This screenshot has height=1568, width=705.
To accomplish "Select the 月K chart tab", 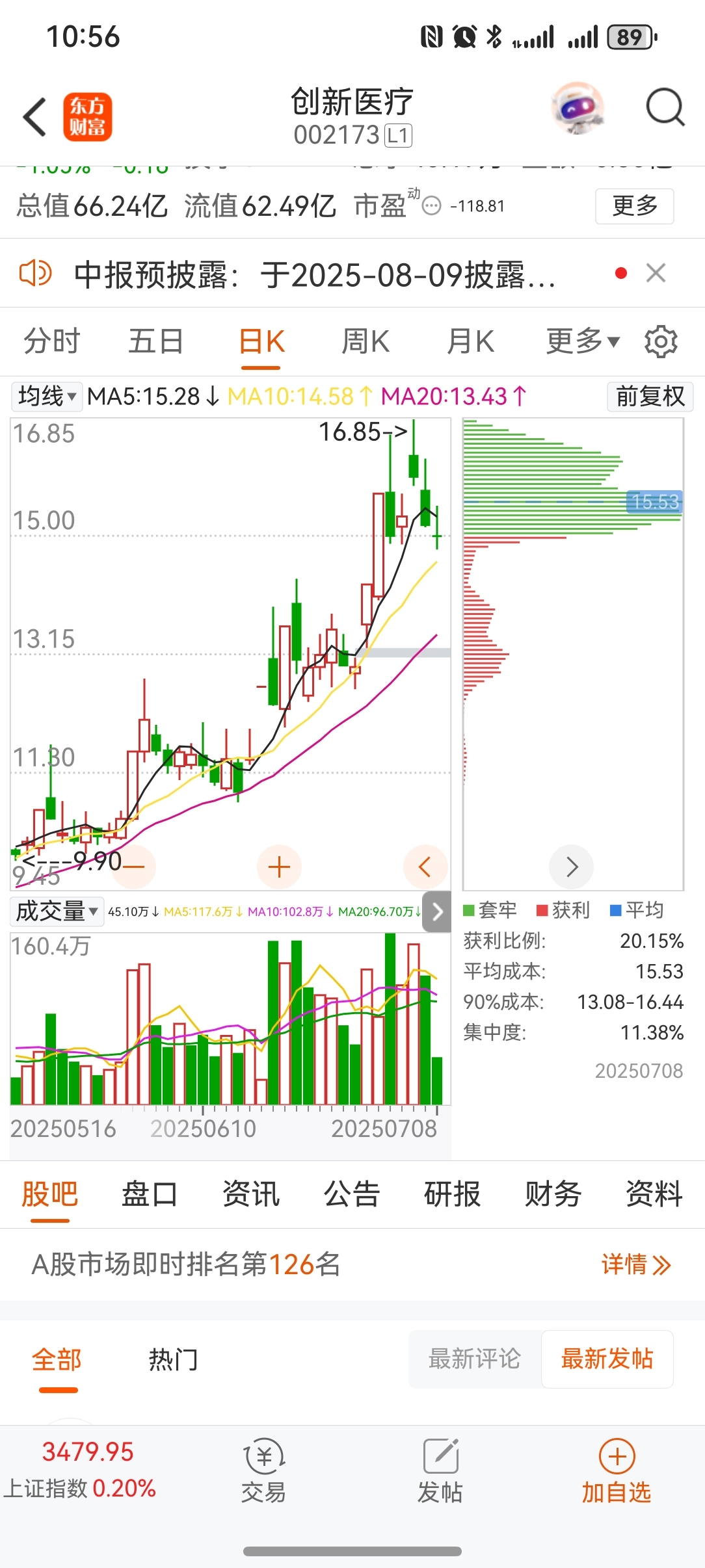I will coord(470,341).
